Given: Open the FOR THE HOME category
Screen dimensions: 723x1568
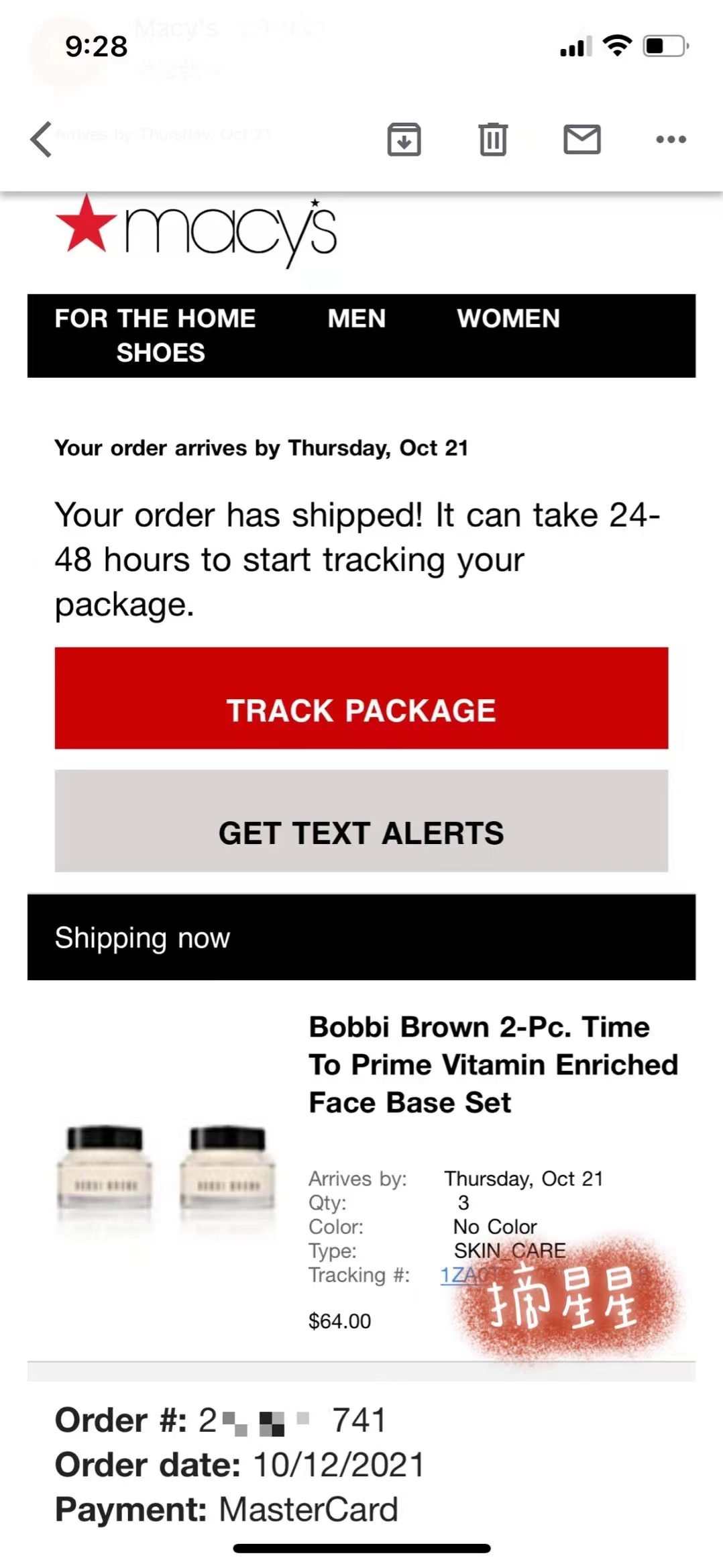Looking at the screenshot, I should pyautogui.click(x=155, y=319).
